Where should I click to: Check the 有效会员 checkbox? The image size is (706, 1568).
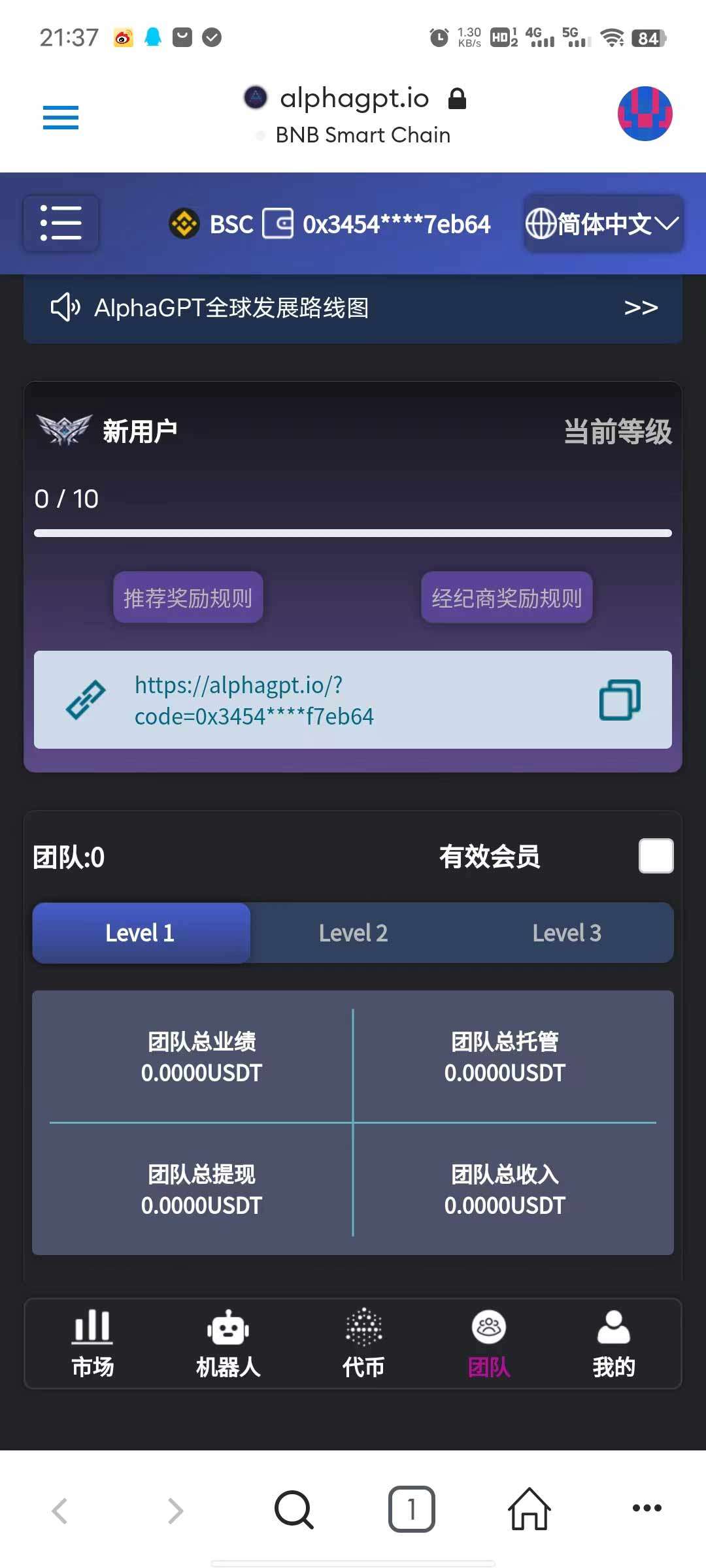tap(656, 856)
